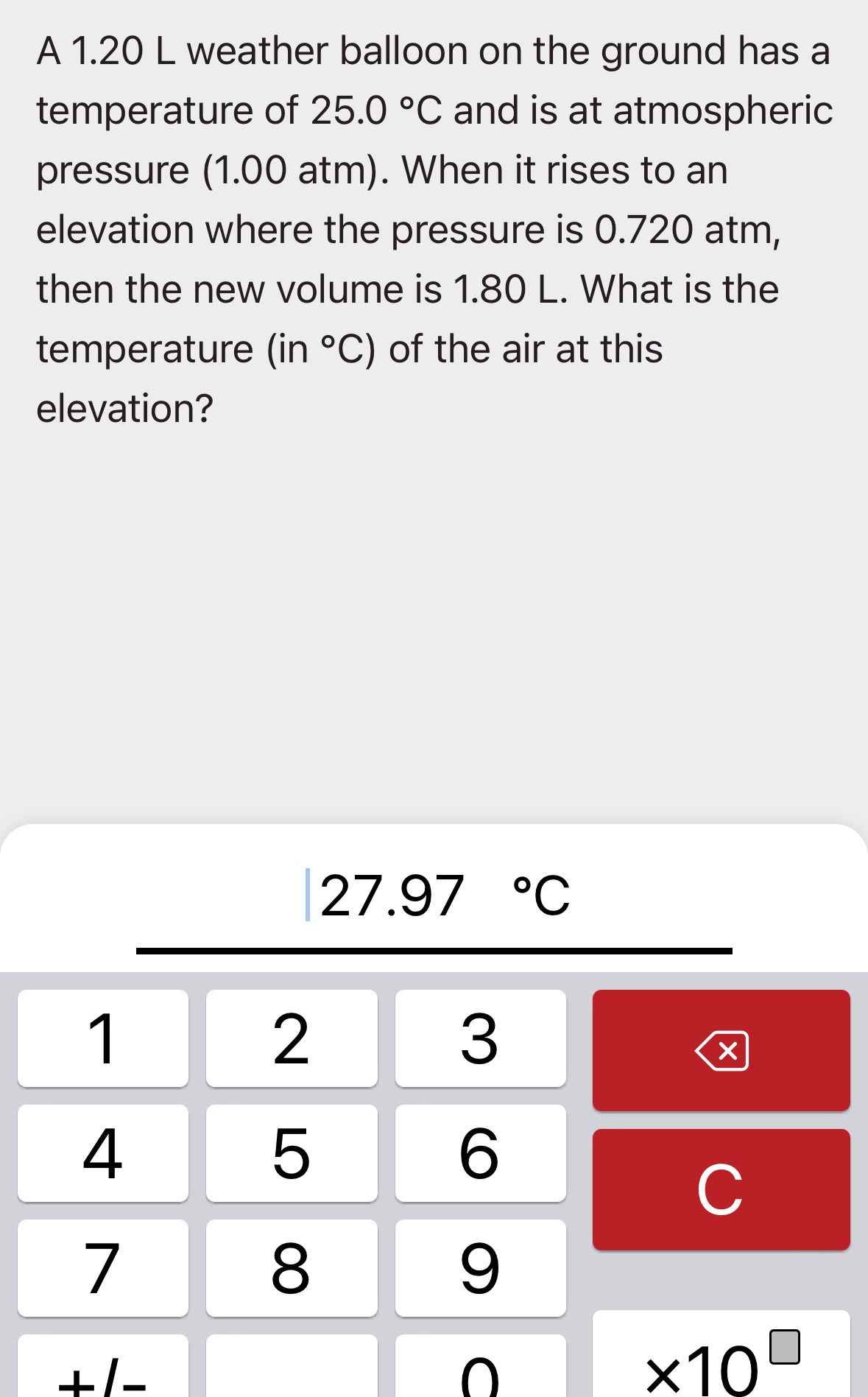Select the 8 key

coord(292,1267)
